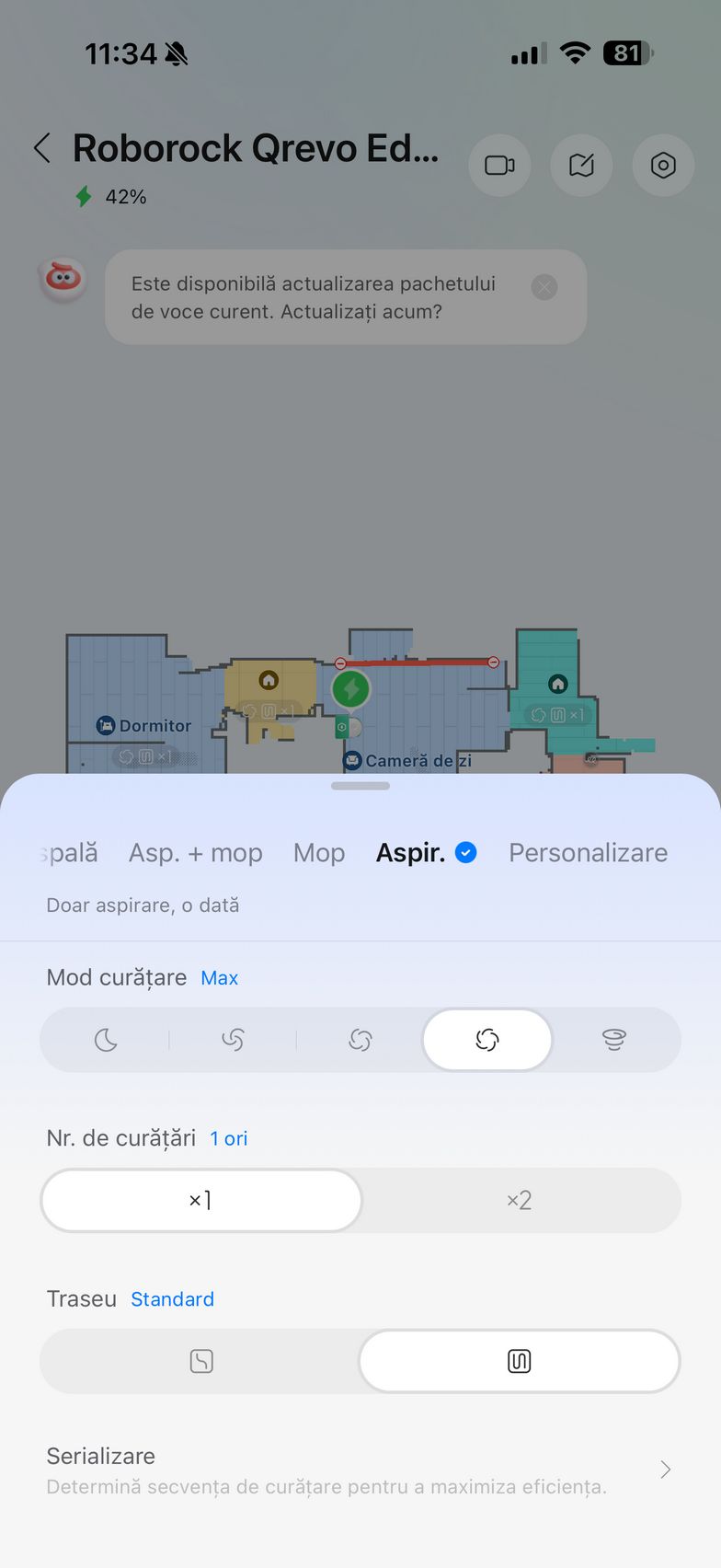Choose quiet moon suction mode
Screen dimensions: 721x1568
click(x=106, y=1041)
